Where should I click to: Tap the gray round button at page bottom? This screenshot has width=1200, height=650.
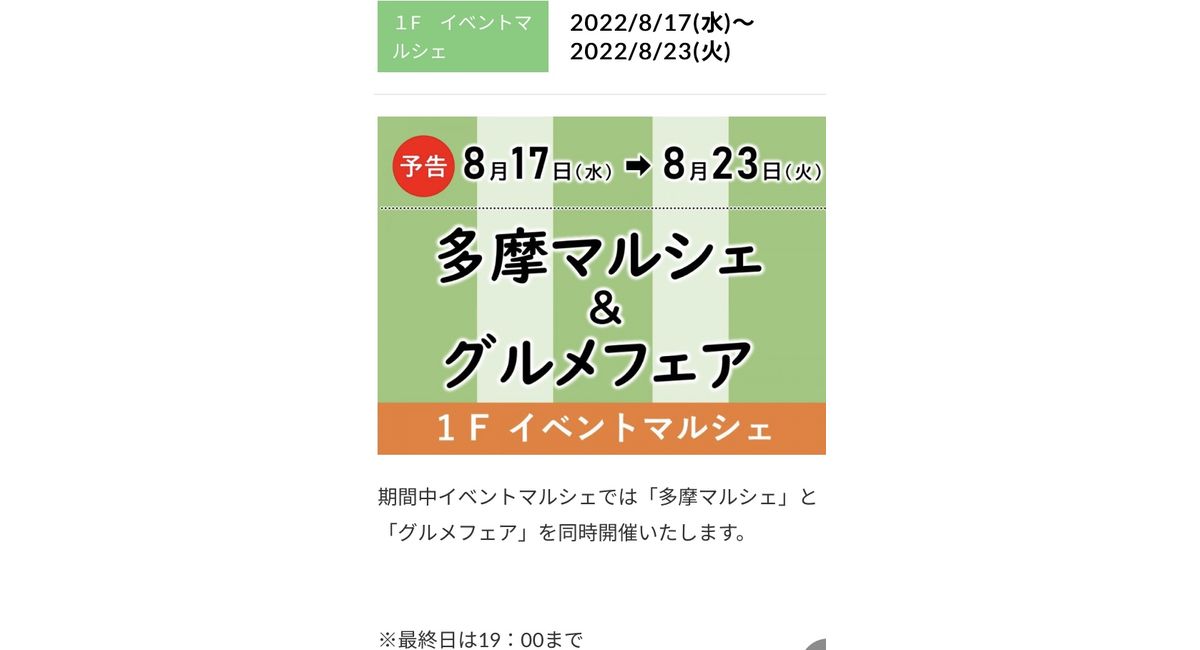(817, 643)
